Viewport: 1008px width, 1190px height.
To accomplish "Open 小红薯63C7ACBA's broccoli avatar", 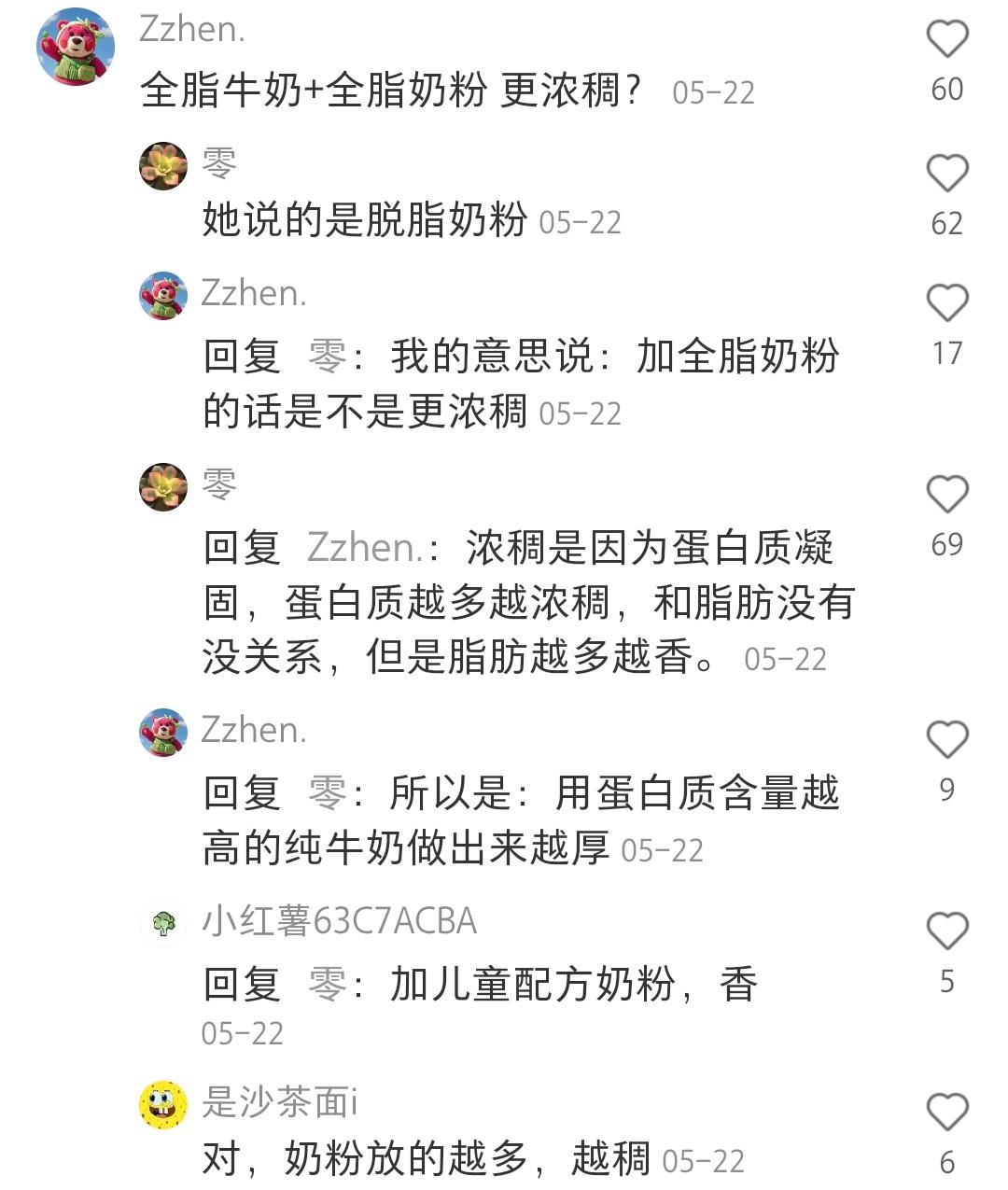I will [x=163, y=924].
